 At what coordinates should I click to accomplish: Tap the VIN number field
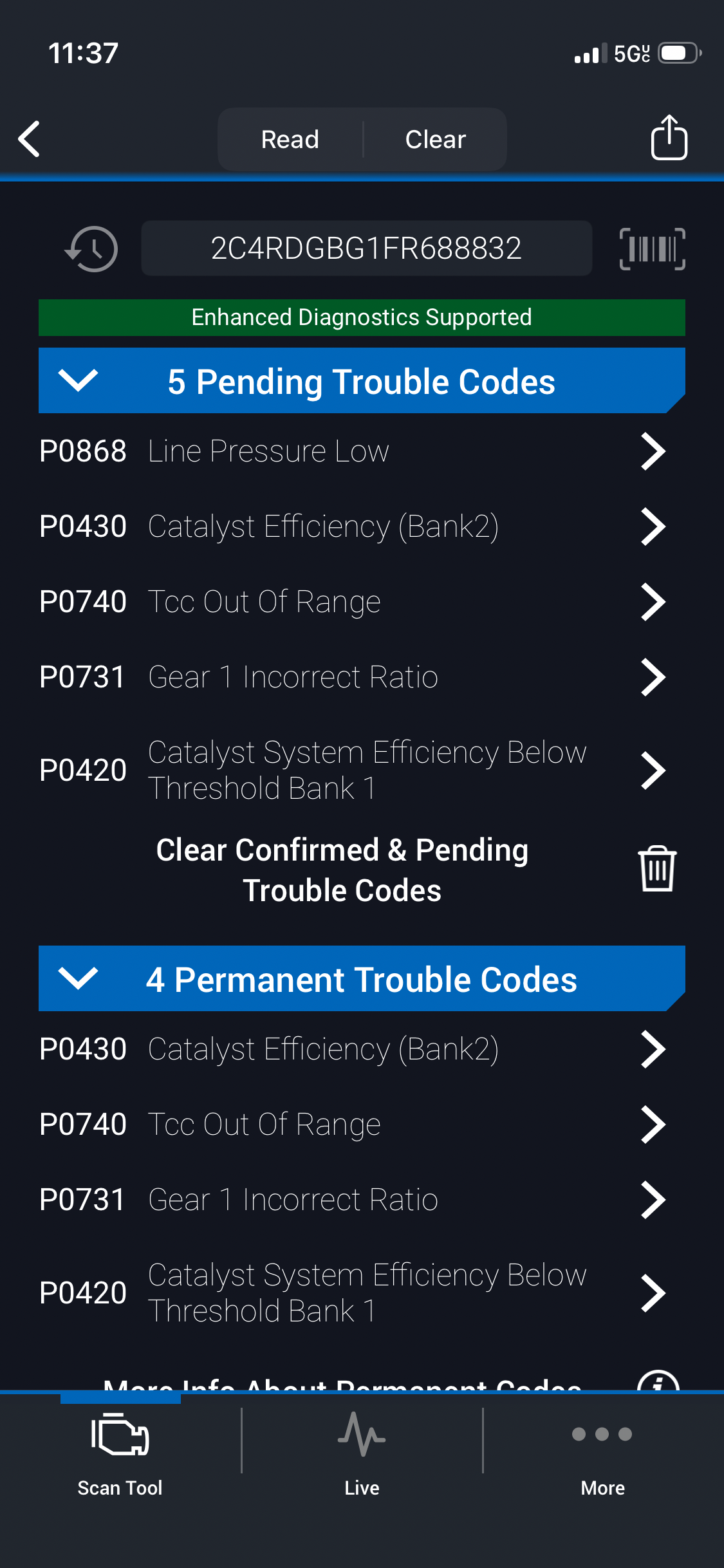366,248
